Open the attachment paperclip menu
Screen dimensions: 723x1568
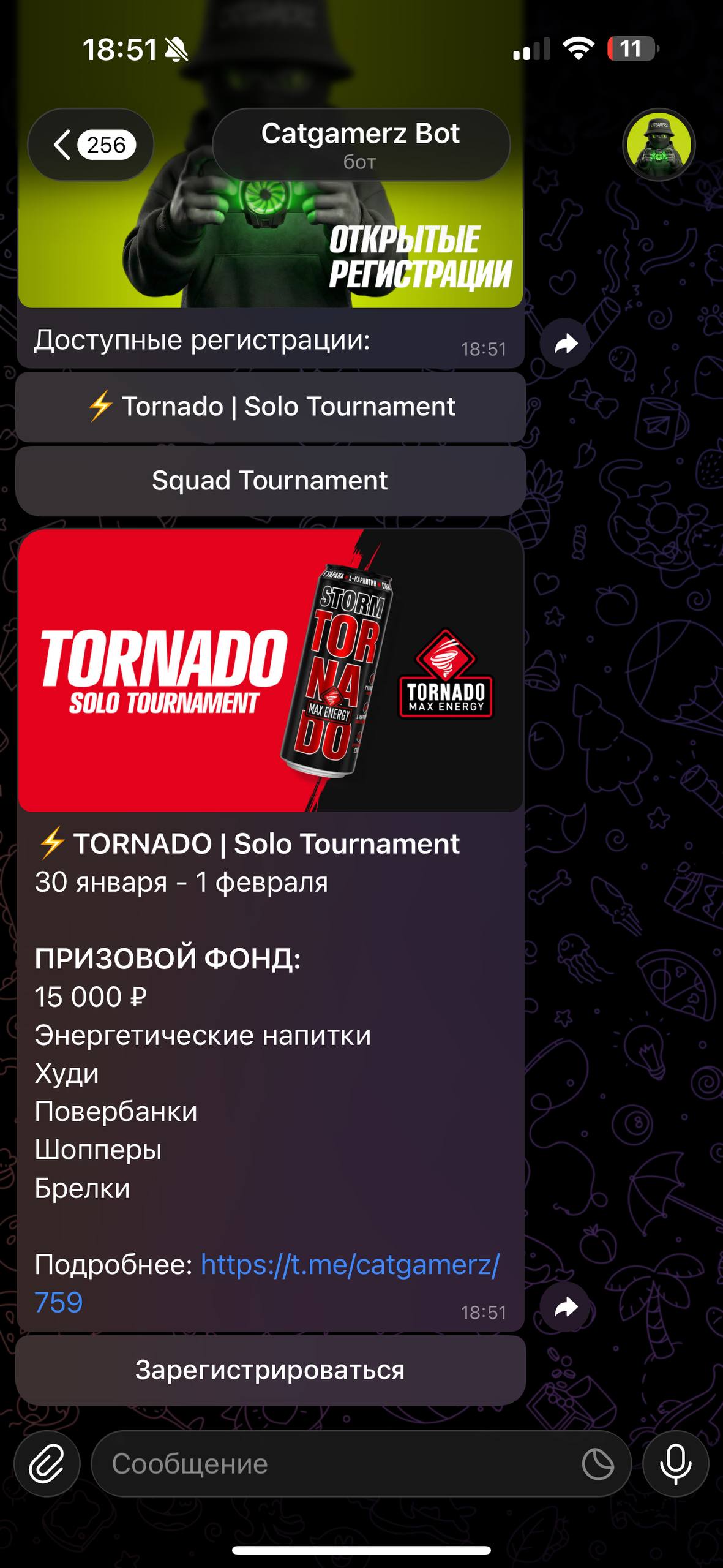[47, 1464]
